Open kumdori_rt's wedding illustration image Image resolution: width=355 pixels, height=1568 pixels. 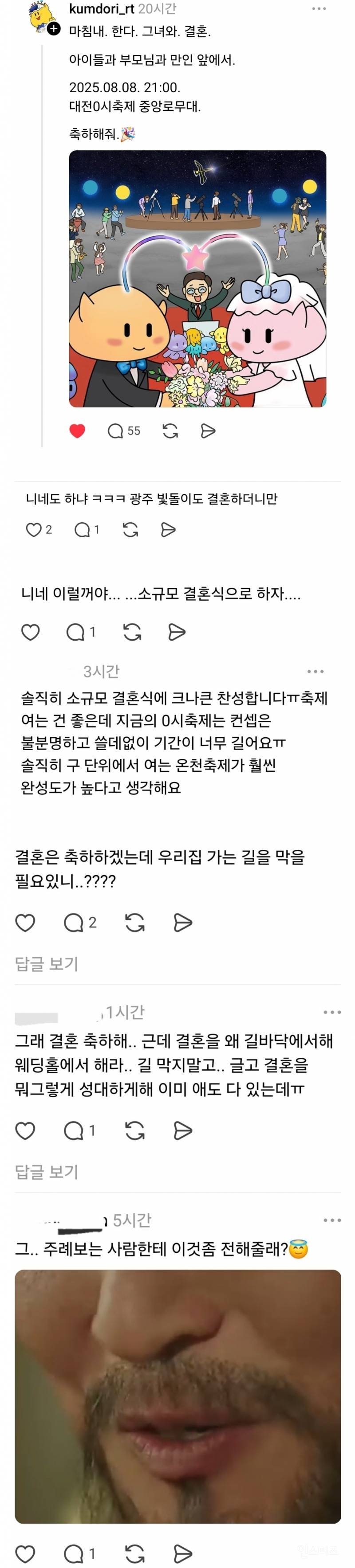pyautogui.click(x=197, y=278)
